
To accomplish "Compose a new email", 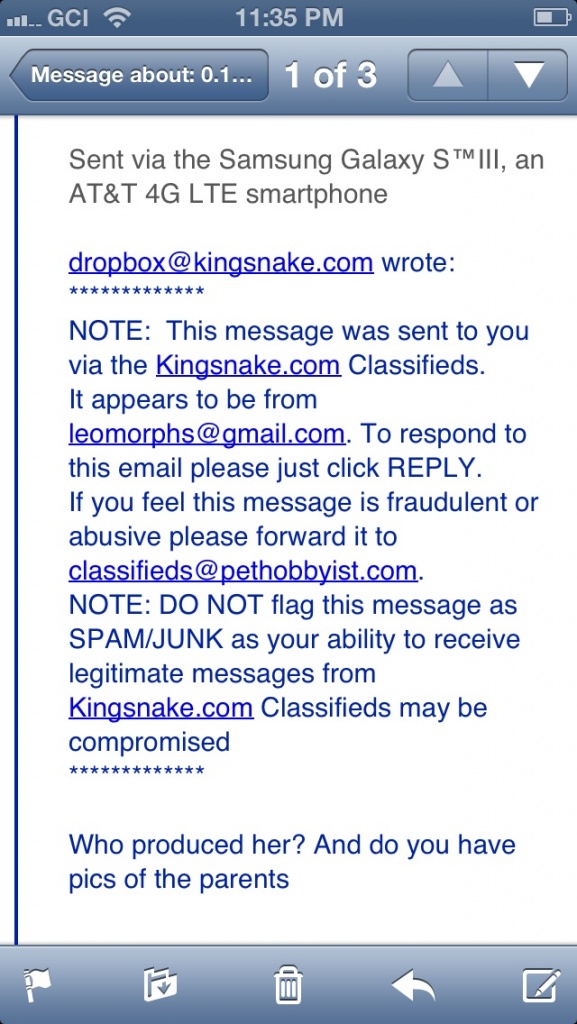I will pyautogui.click(x=540, y=985).
